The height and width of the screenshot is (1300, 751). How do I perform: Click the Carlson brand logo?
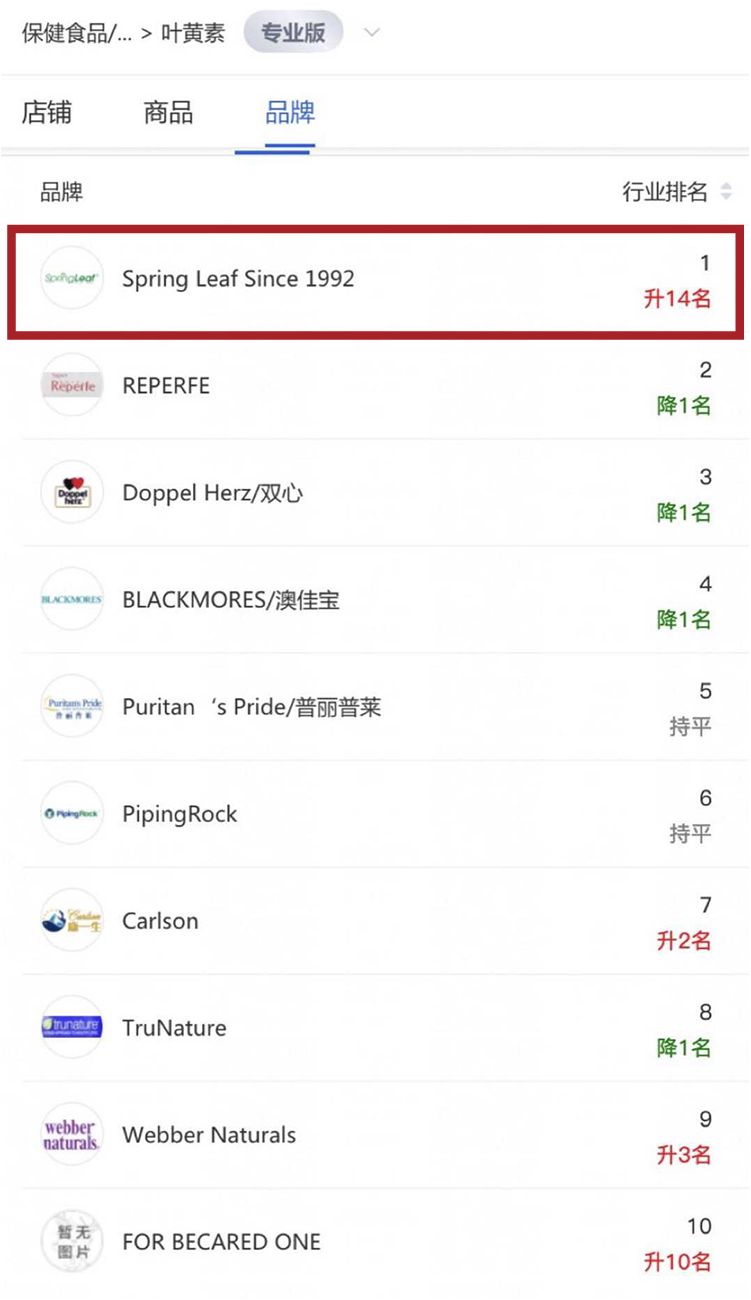click(x=71, y=920)
